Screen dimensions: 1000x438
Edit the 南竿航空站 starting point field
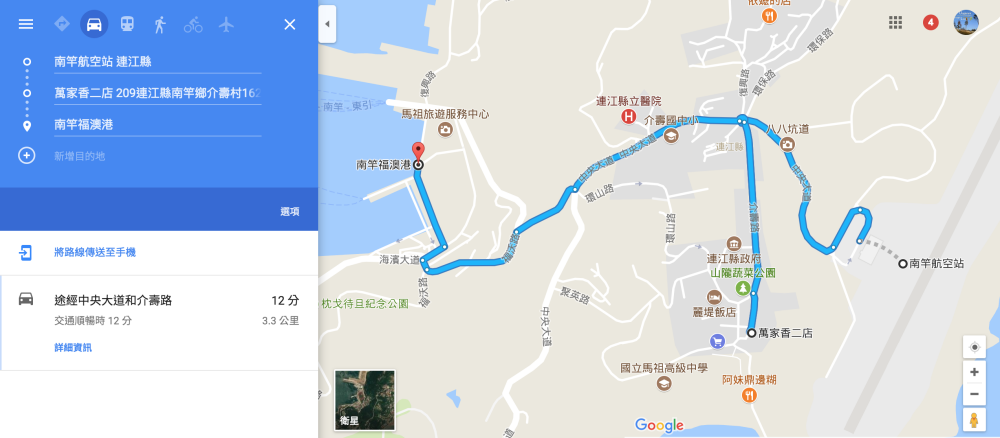pyautogui.click(x=157, y=62)
